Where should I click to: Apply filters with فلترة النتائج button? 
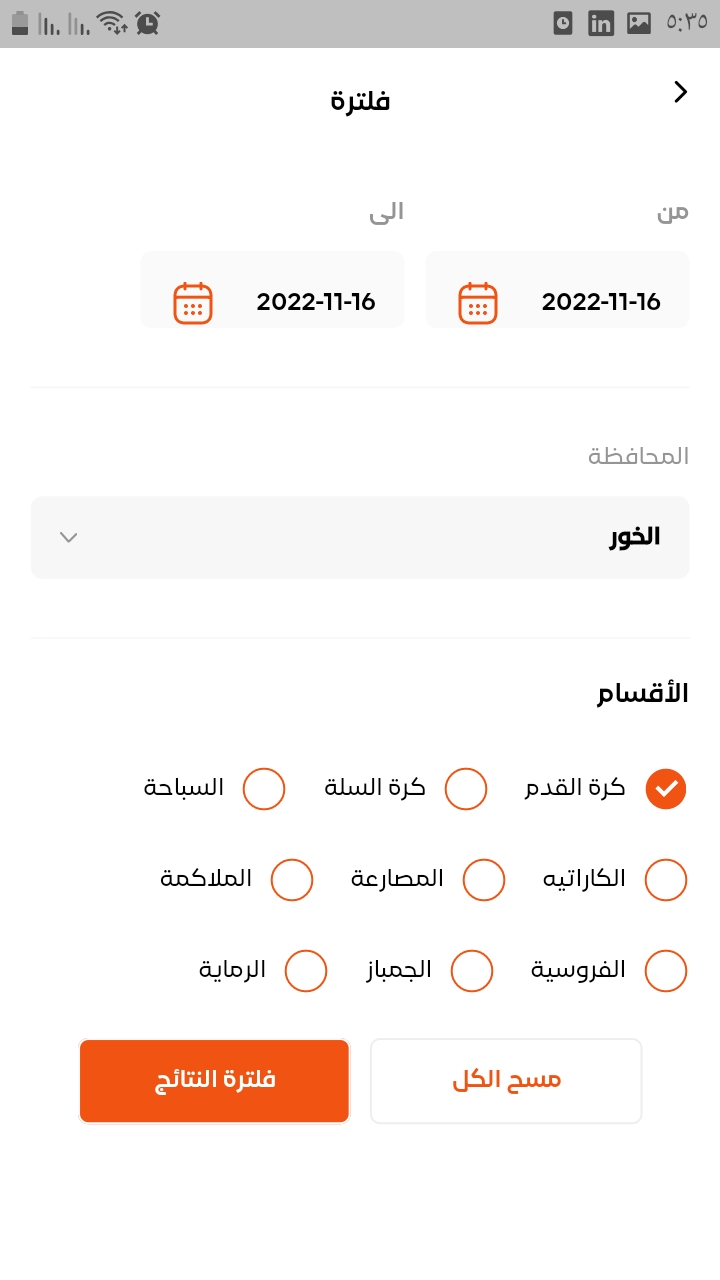click(215, 1081)
